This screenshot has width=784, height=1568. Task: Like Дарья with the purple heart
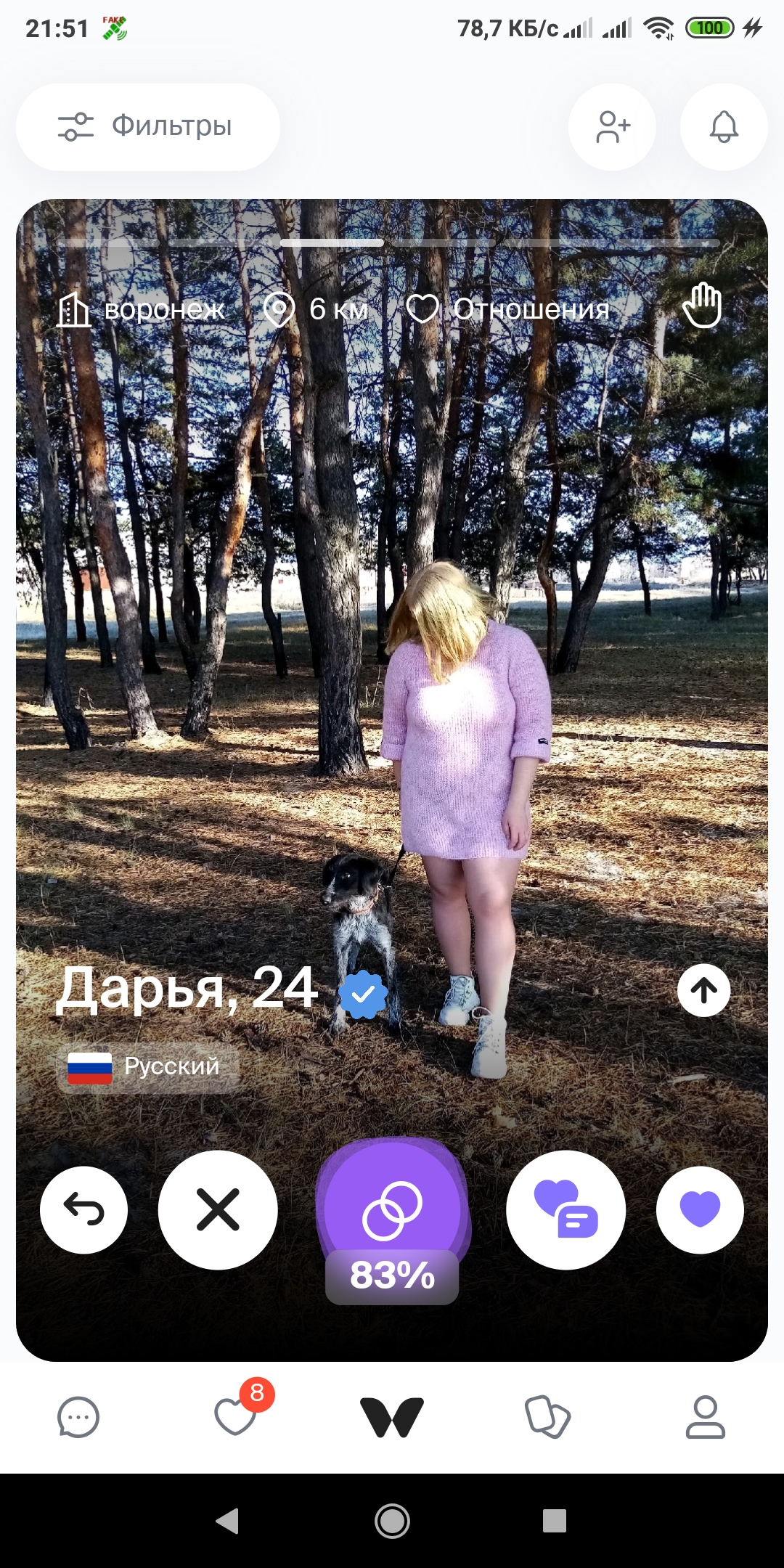pyautogui.click(x=700, y=1210)
